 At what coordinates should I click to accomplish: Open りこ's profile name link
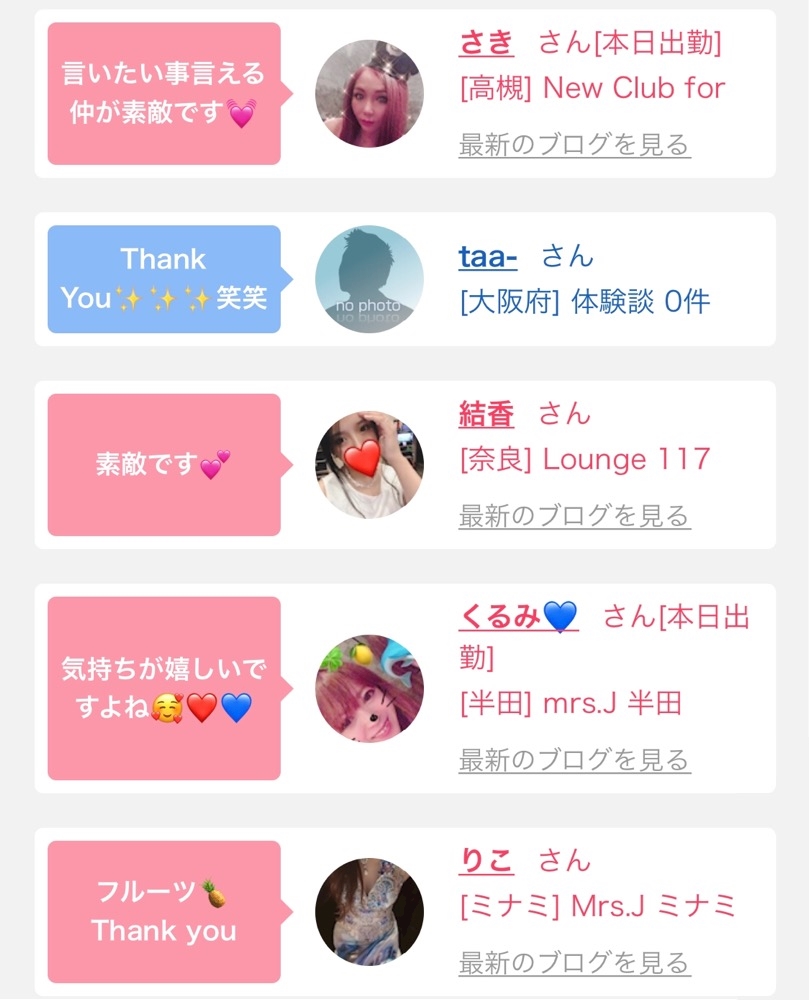[486, 861]
